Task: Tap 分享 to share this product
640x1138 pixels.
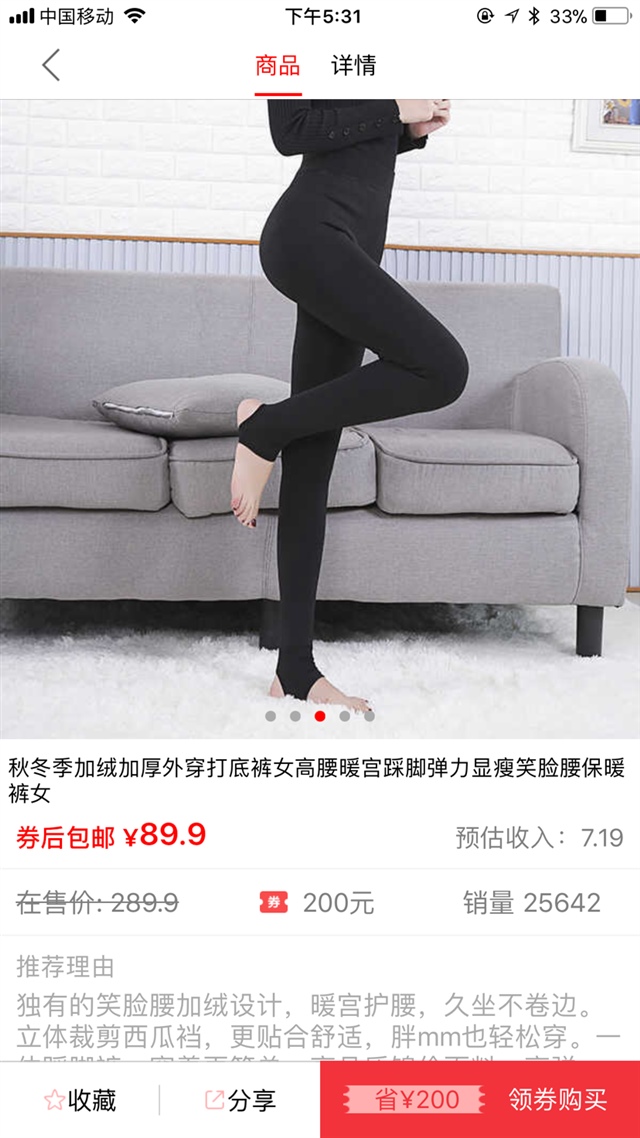Action: coord(240,1100)
